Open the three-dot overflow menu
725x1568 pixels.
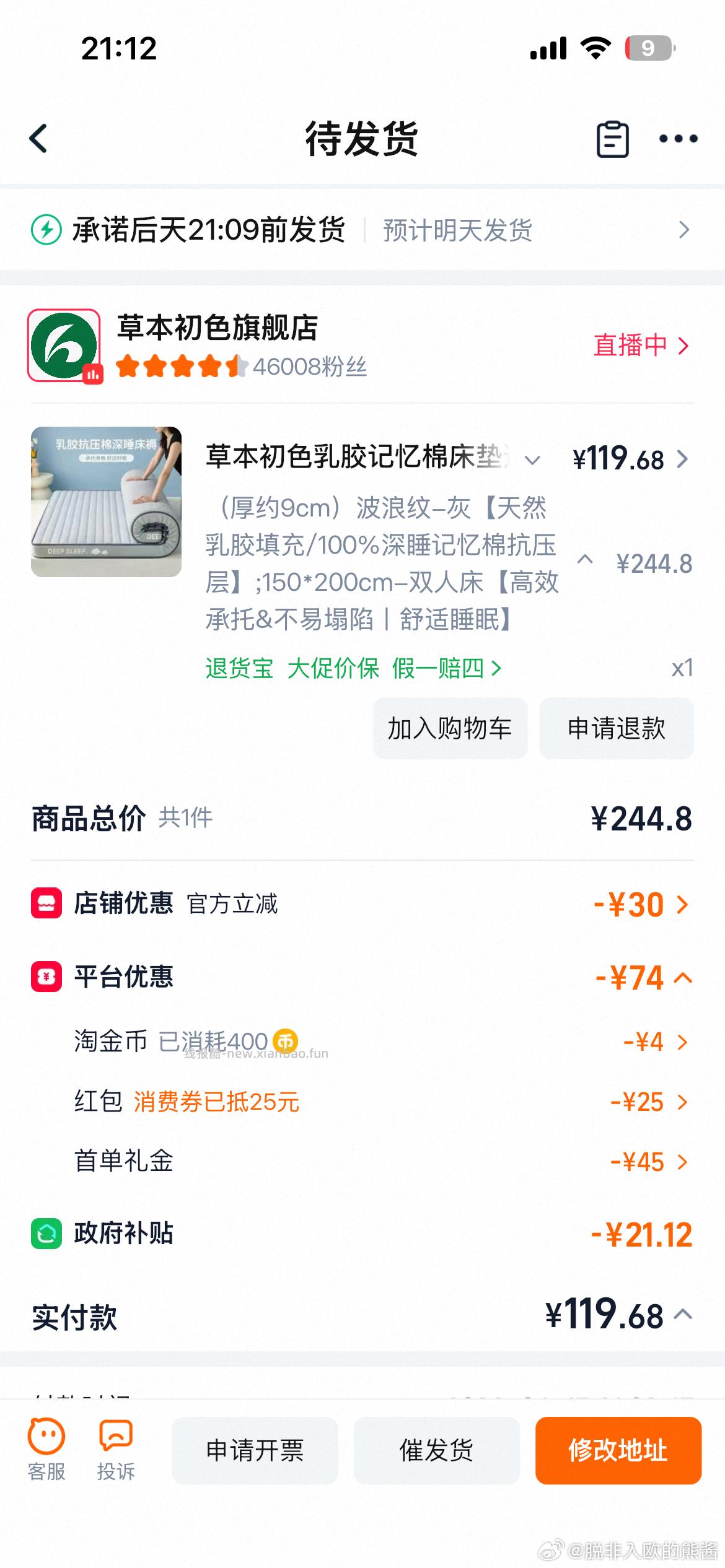pyautogui.click(x=678, y=139)
